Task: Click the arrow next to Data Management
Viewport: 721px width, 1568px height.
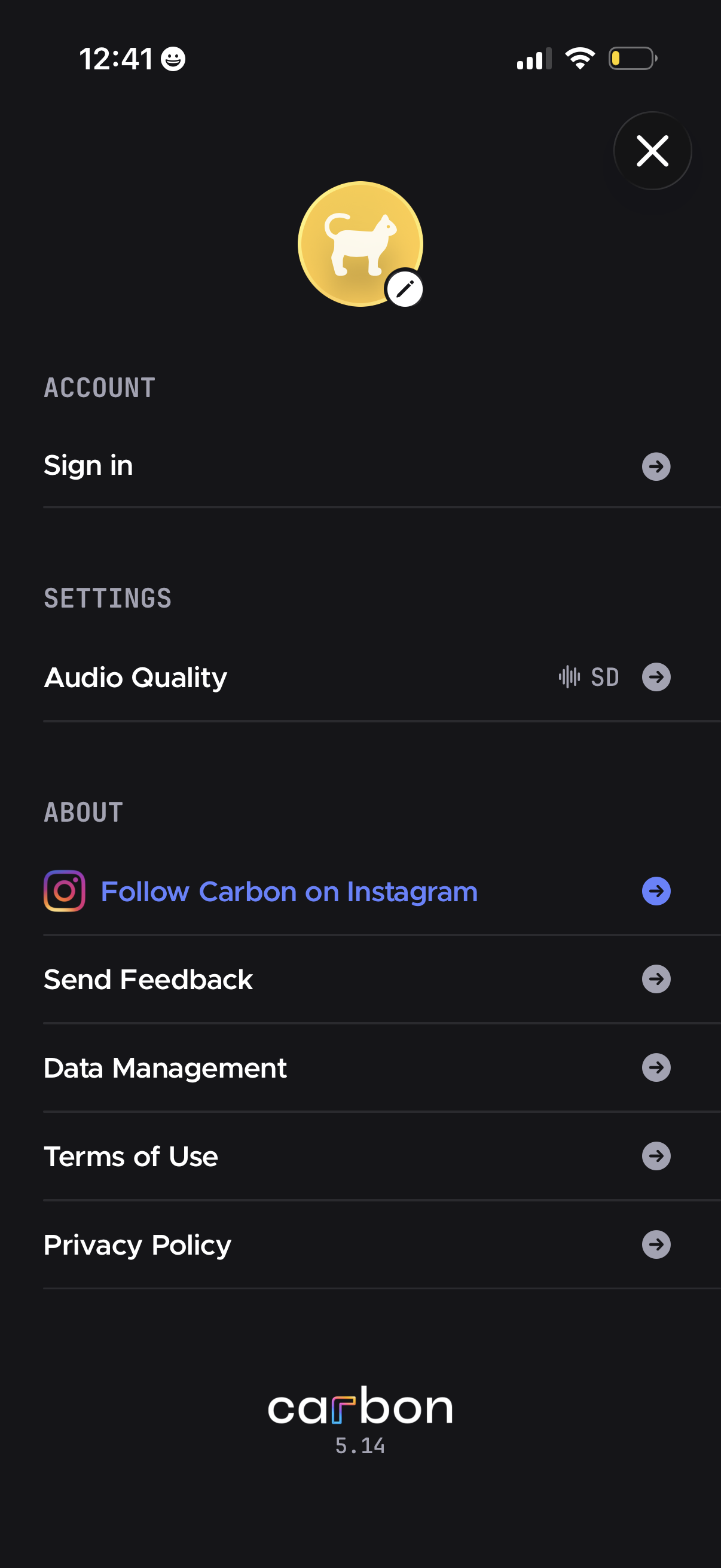Action: [655, 1067]
